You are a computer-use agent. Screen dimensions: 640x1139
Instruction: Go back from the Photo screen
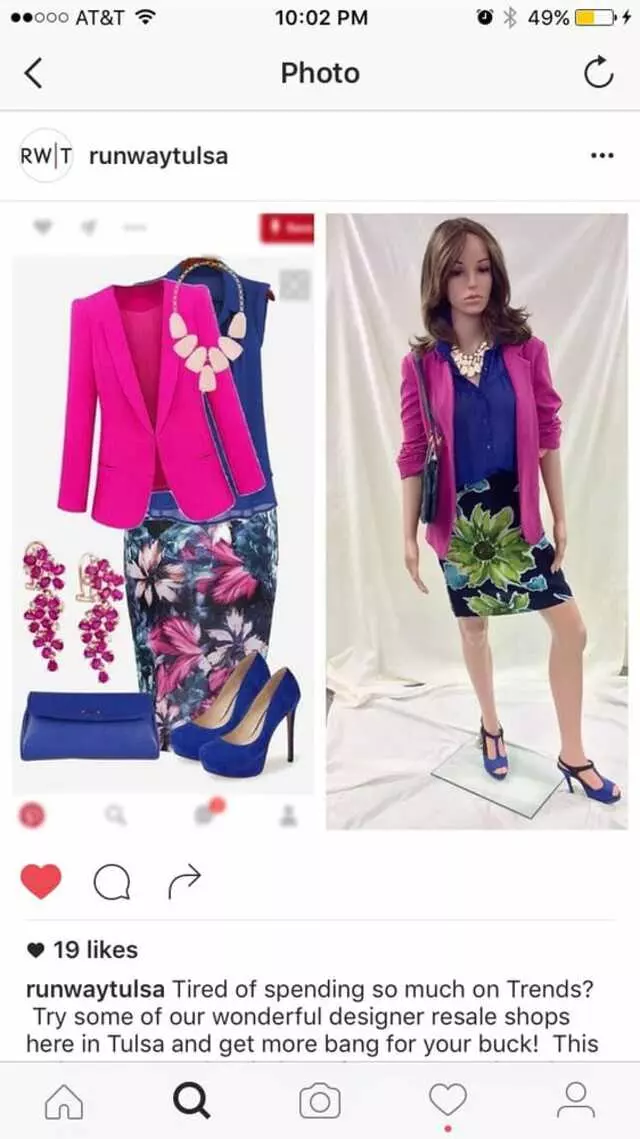(33, 73)
